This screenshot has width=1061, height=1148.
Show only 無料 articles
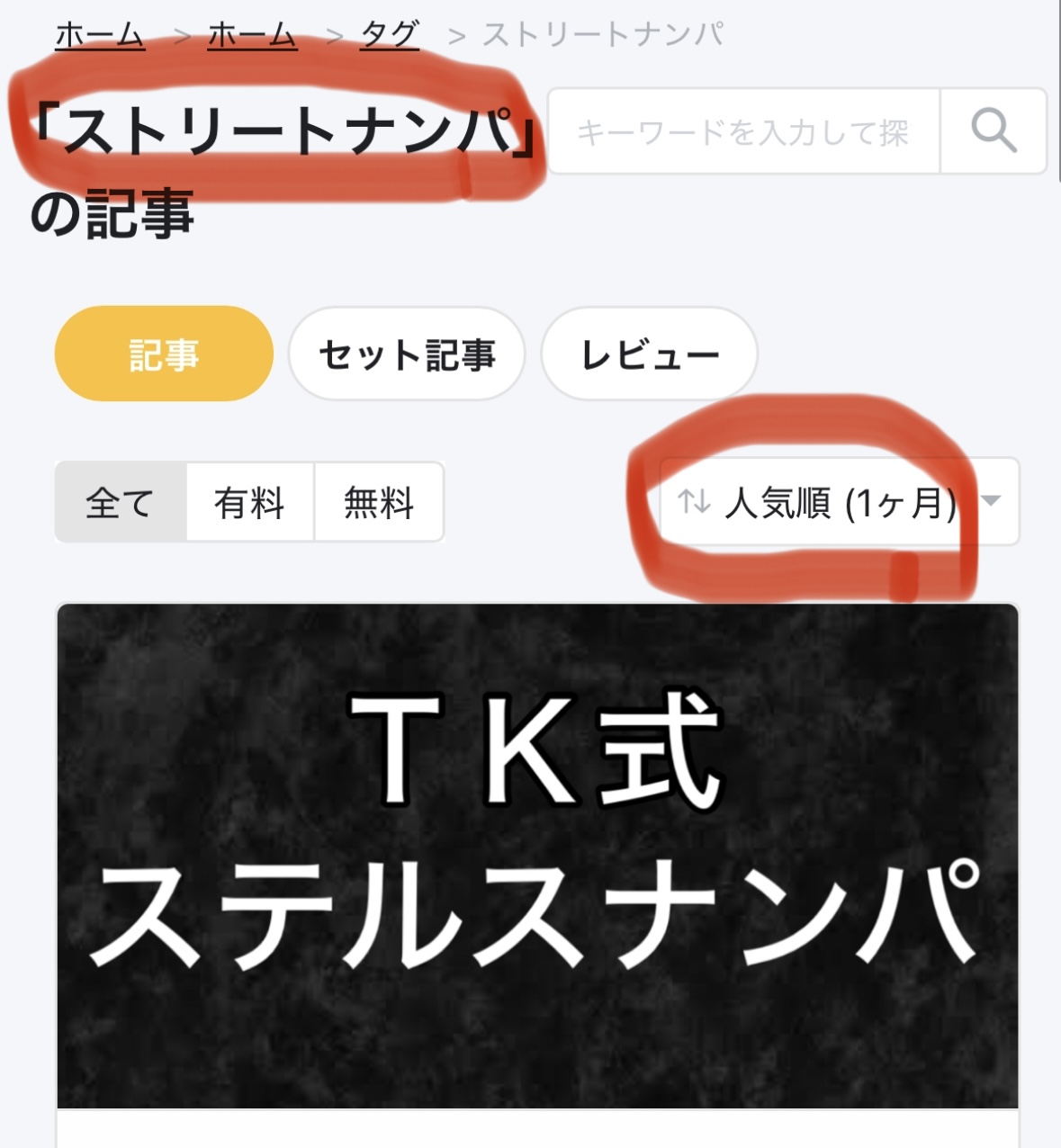tap(379, 502)
